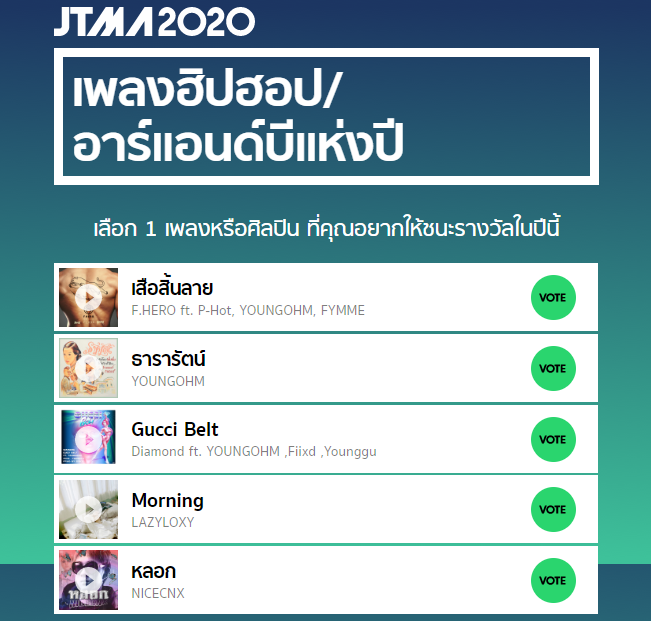Play the Gucci Belt preview
The width and height of the screenshot is (651, 621).
[88, 439]
